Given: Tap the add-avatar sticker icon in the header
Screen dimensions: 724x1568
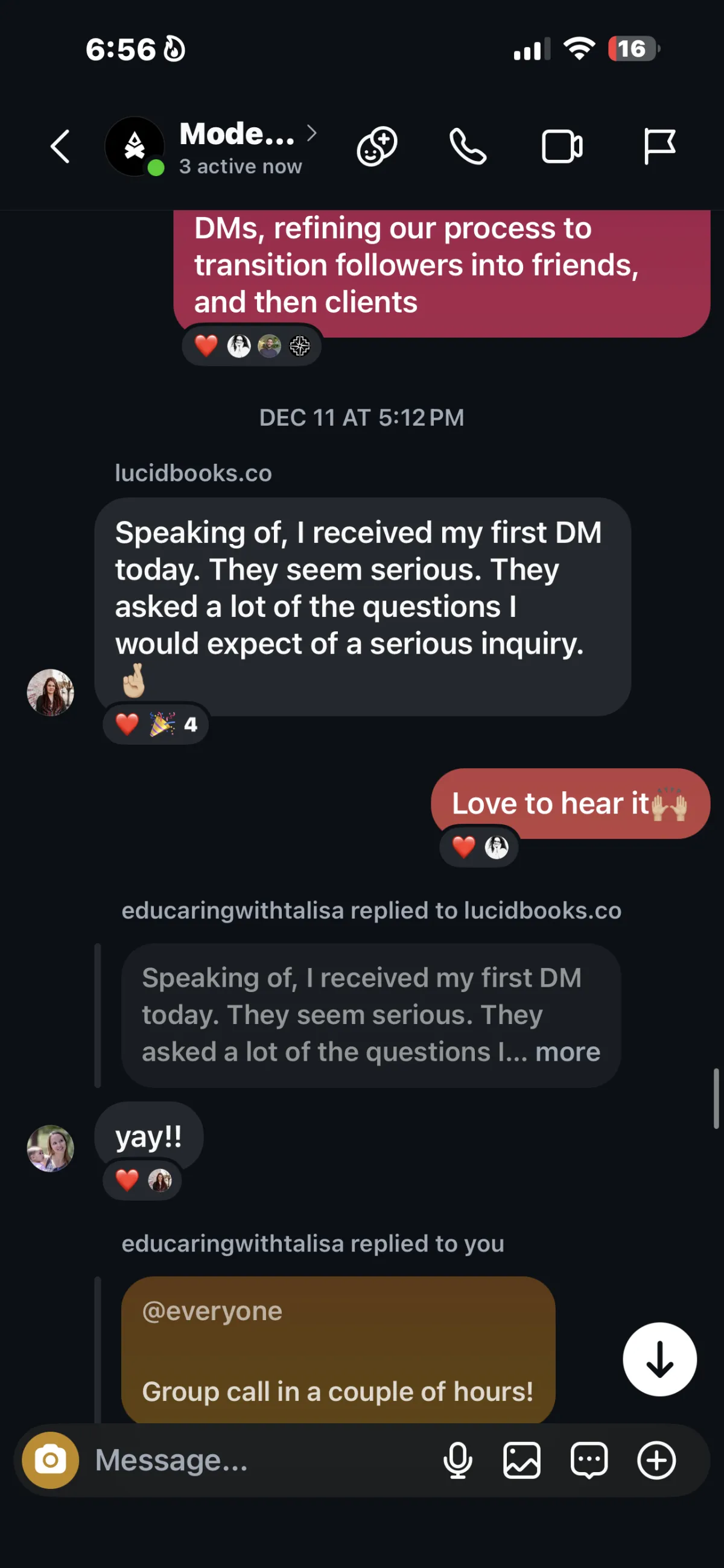Looking at the screenshot, I should (377, 147).
